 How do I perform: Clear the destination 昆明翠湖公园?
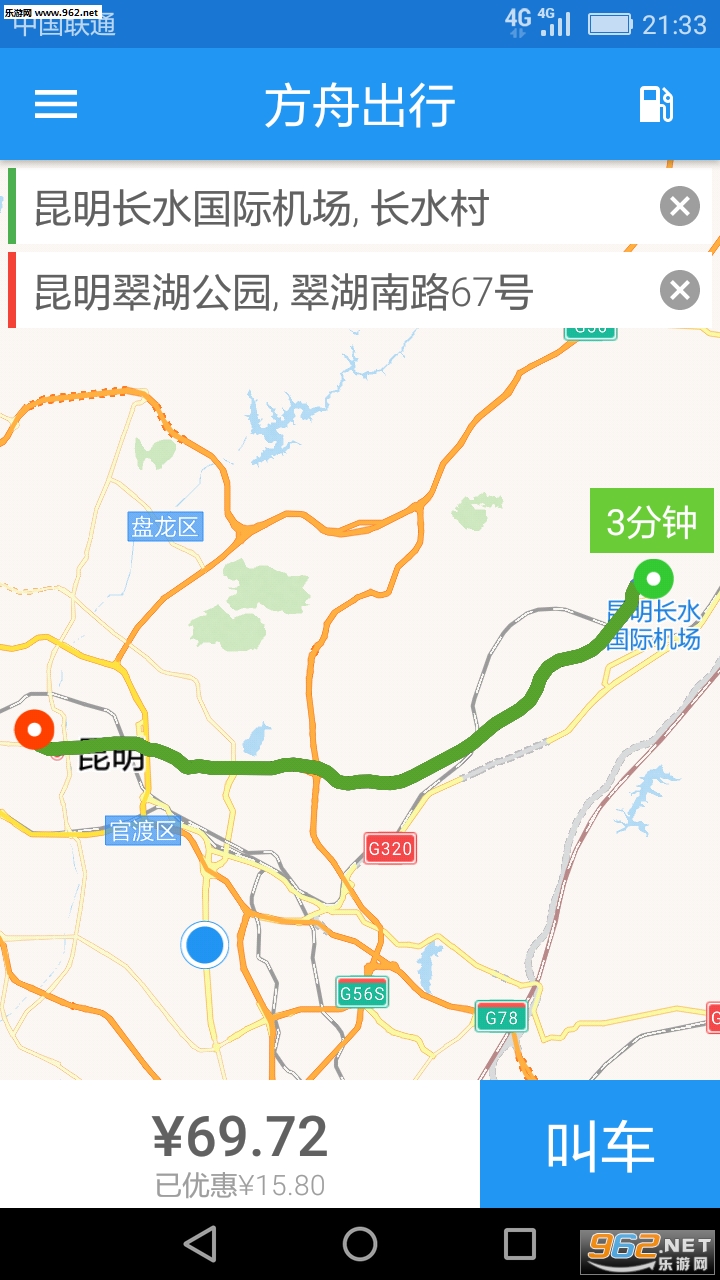[680, 291]
